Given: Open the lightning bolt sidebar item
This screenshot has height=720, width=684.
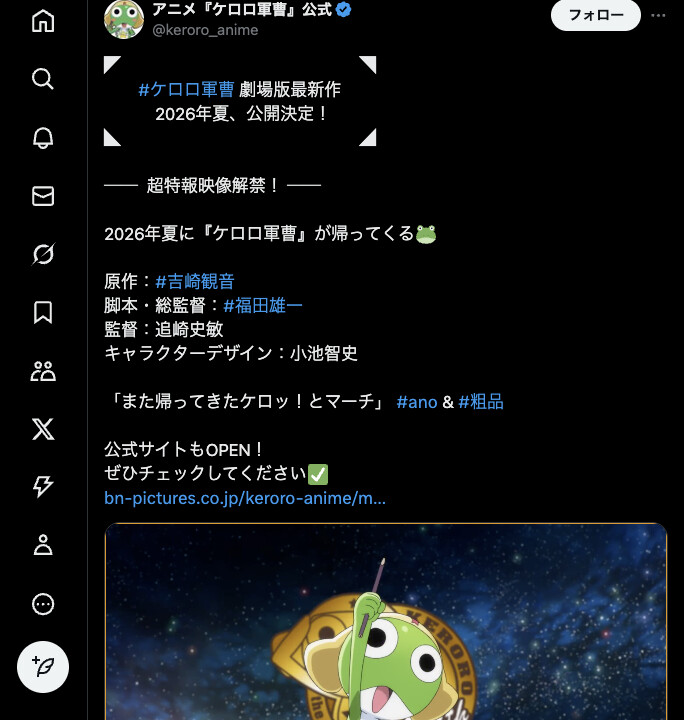Looking at the screenshot, I should point(43,487).
